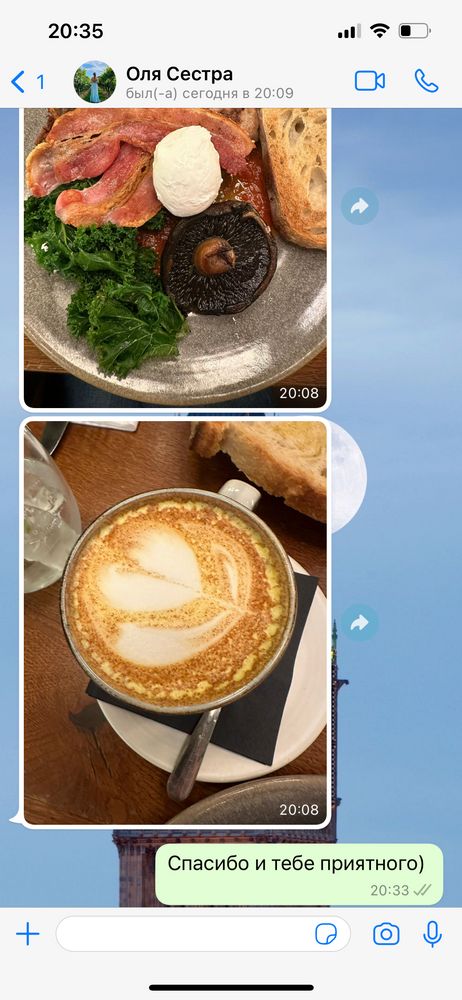462x1000 pixels.
Task: Tap the plus attachment button
Action: [27, 934]
